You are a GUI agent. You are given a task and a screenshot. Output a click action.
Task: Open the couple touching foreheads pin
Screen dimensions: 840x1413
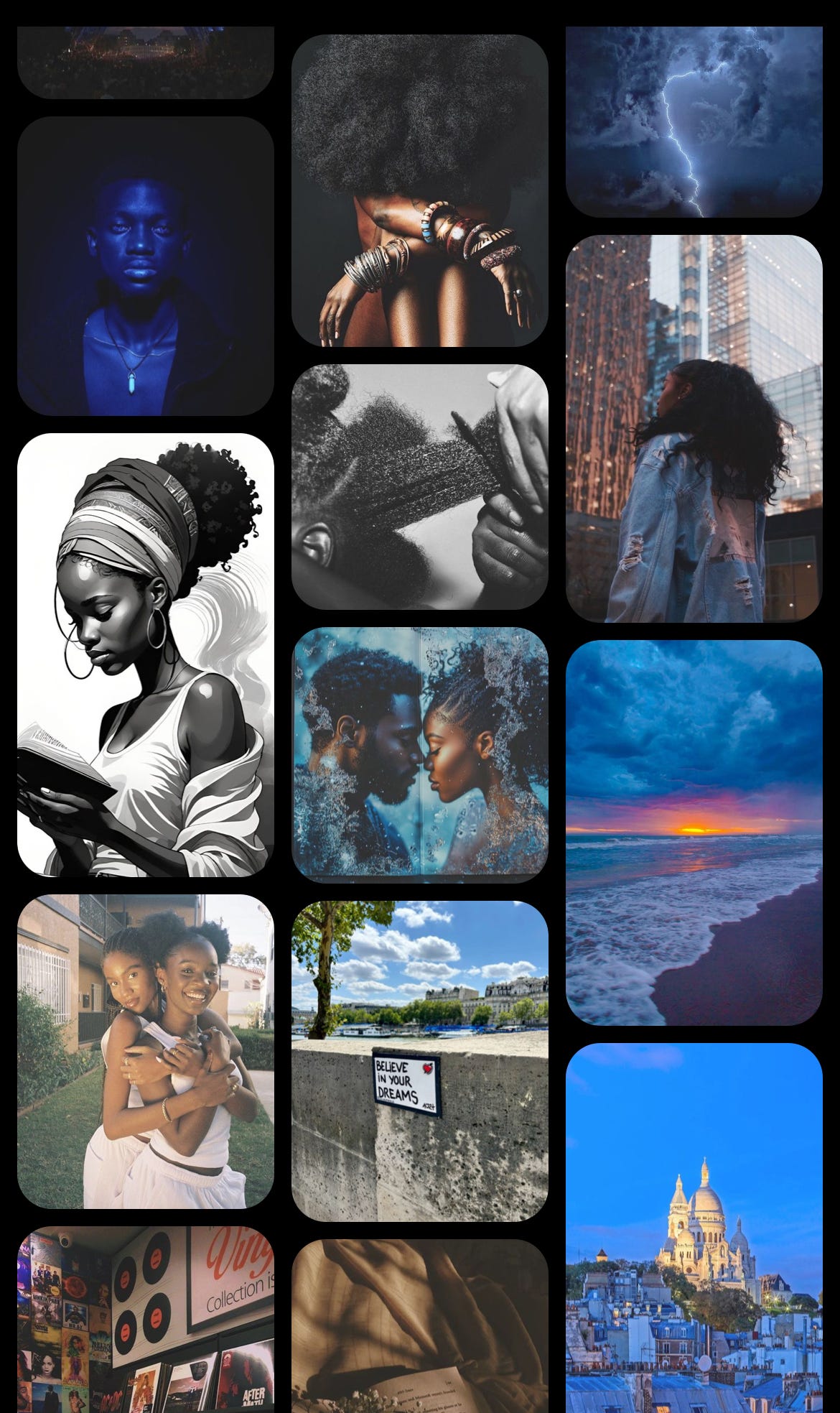[x=420, y=755]
